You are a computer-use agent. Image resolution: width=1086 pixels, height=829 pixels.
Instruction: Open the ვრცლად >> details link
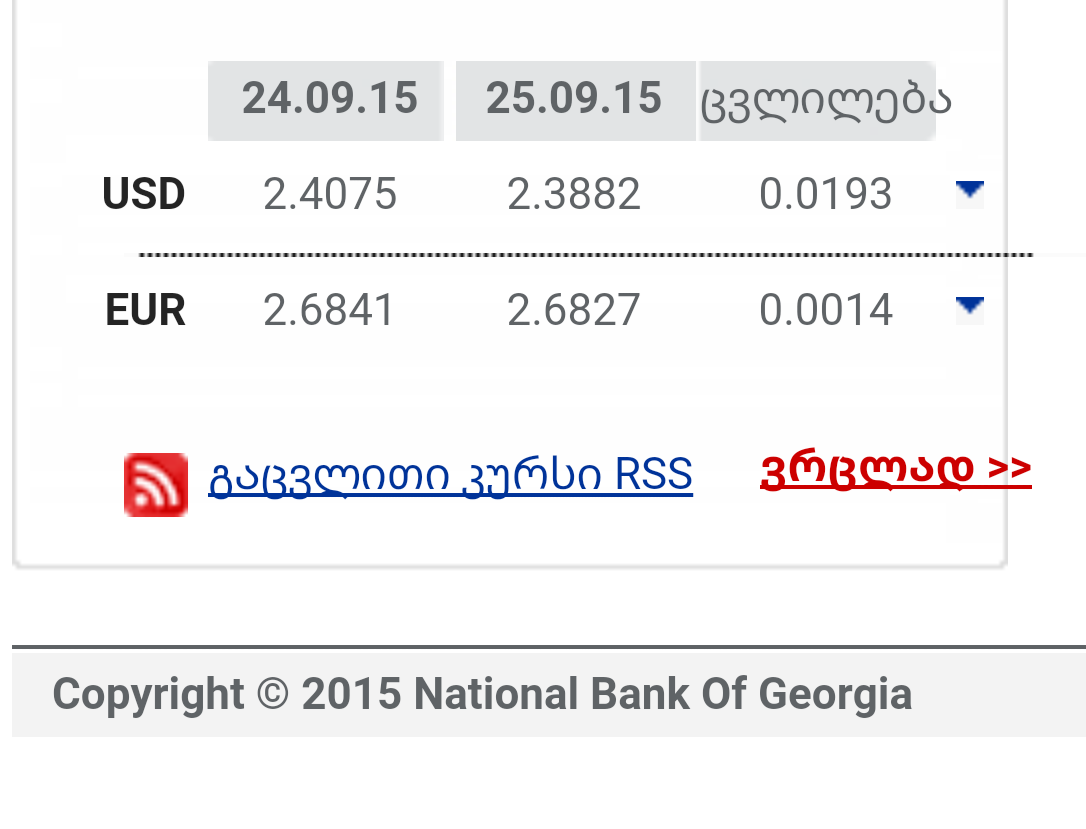pyautogui.click(x=895, y=468)
